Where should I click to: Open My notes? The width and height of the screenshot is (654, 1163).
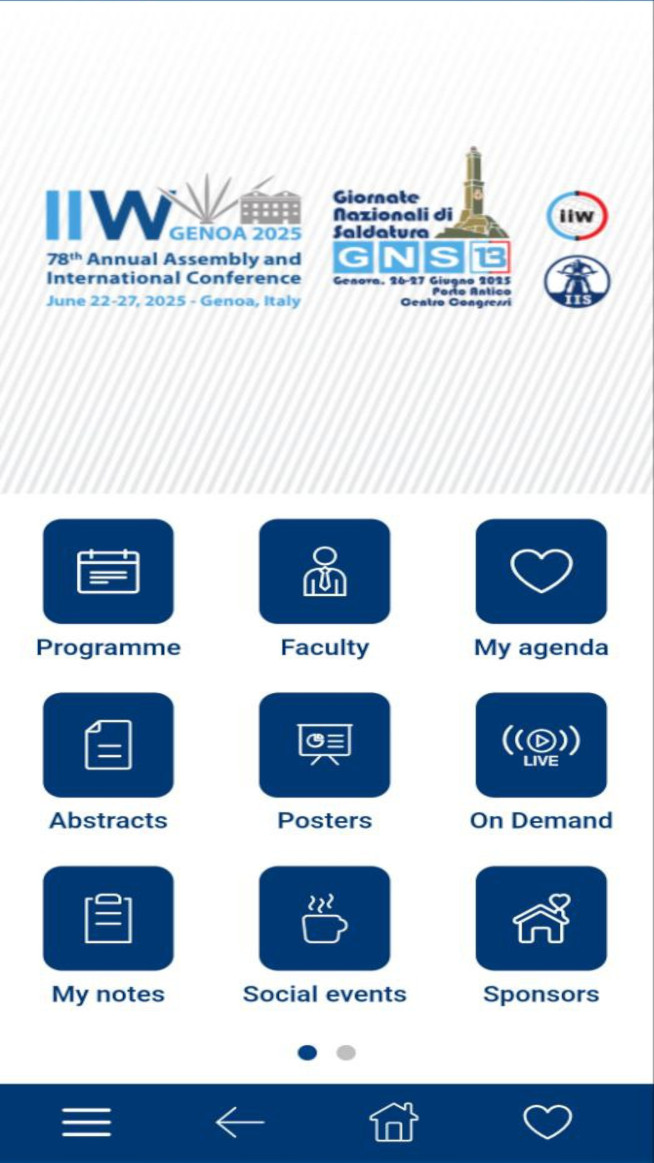(x=108, y=918)
